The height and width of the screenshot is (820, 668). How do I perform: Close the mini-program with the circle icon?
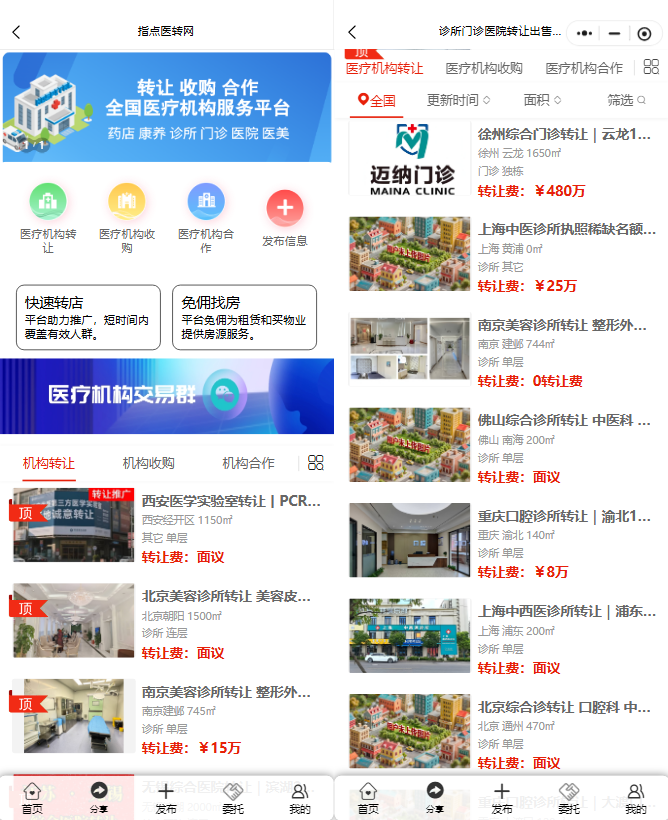tap(644, 33)
